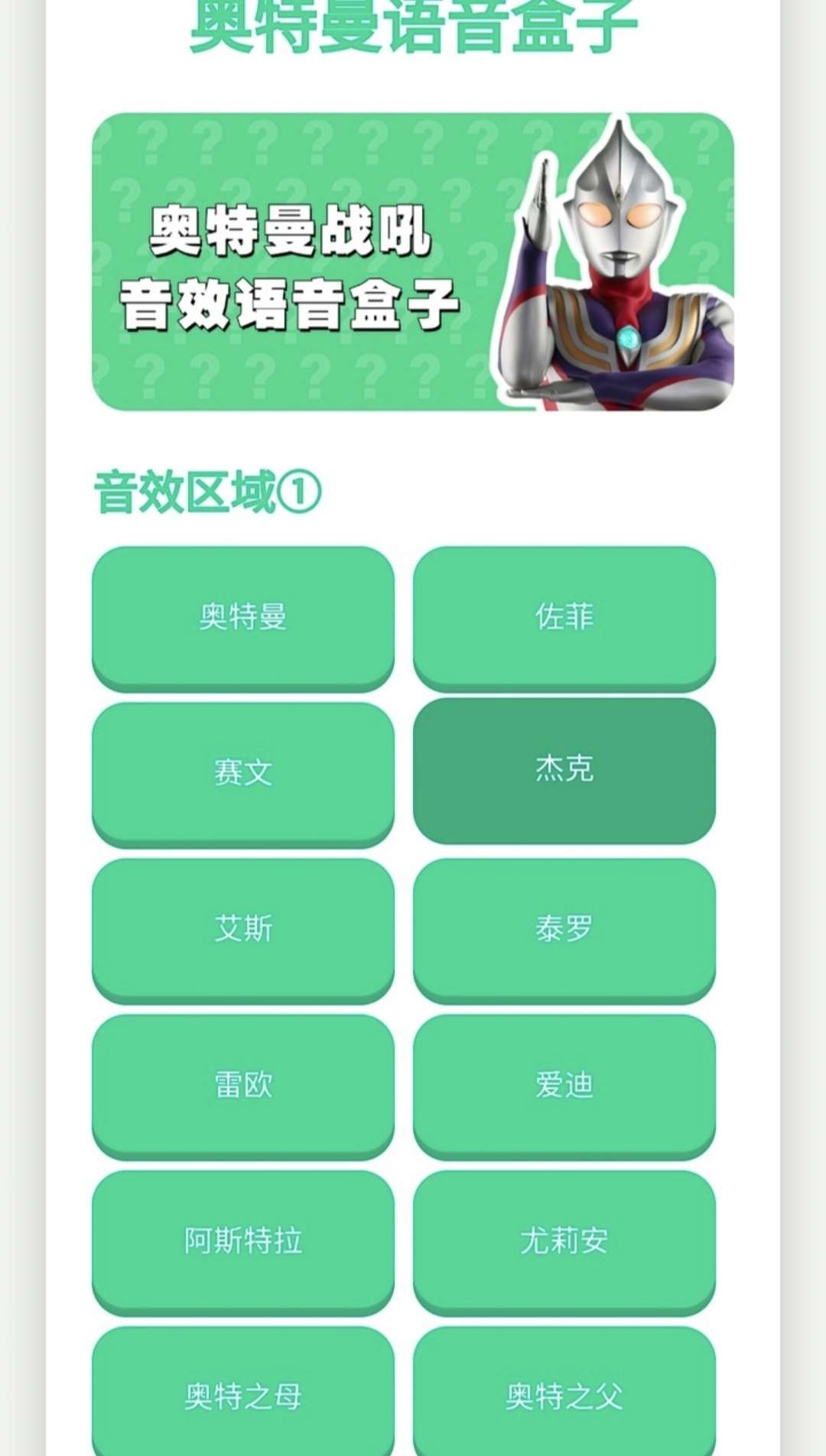826x1456 pixels.
Task: Tap the 泰罗 sound button
Action: [x=564, y=928]
